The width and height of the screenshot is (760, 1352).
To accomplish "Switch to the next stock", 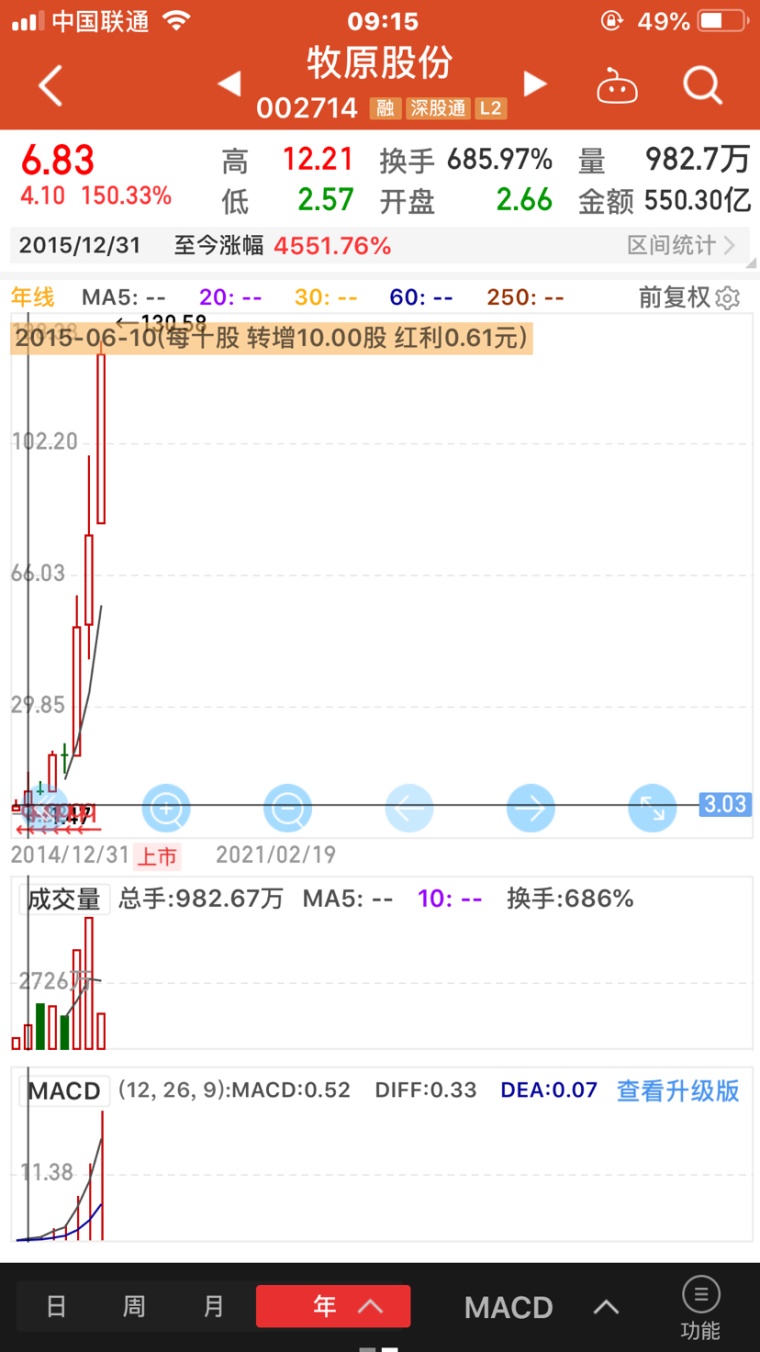I will (535, 84).
